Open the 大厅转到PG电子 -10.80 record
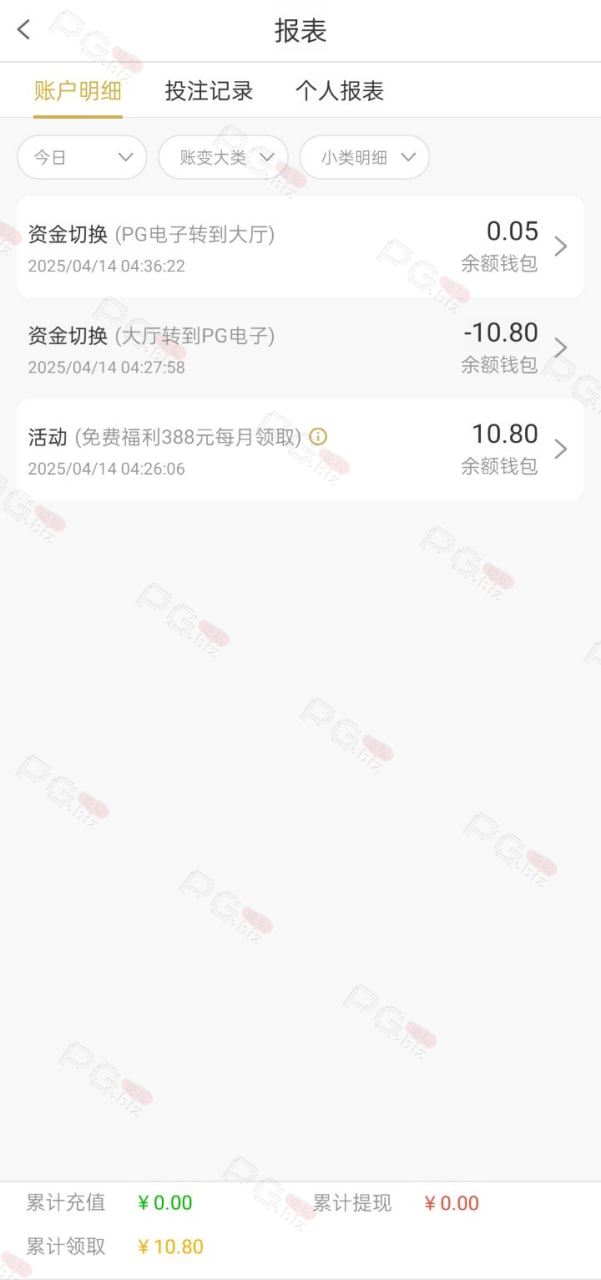This screenshot has width=601, height=1280. coord(300,348)
